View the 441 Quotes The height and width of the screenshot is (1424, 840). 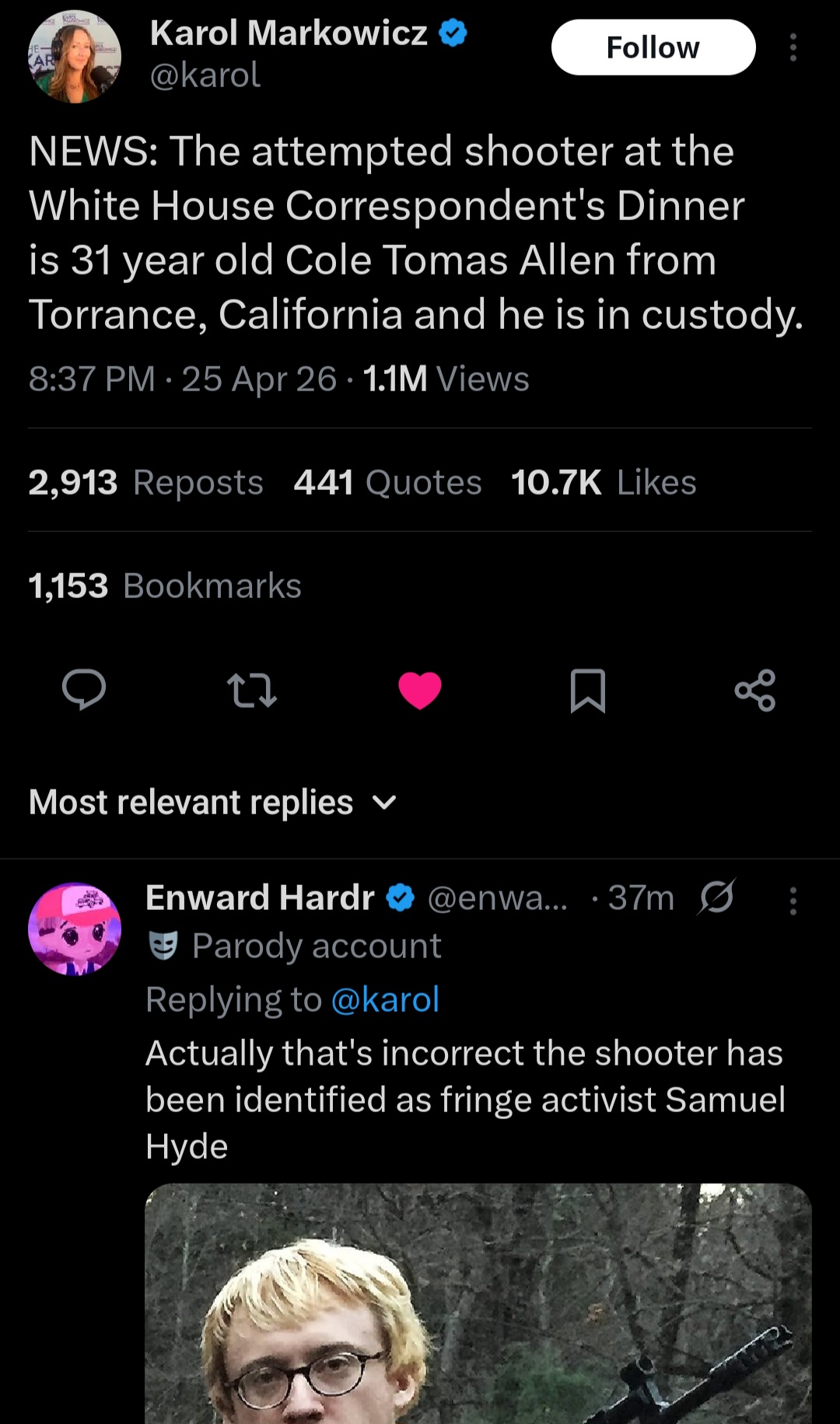pos(387,482)
